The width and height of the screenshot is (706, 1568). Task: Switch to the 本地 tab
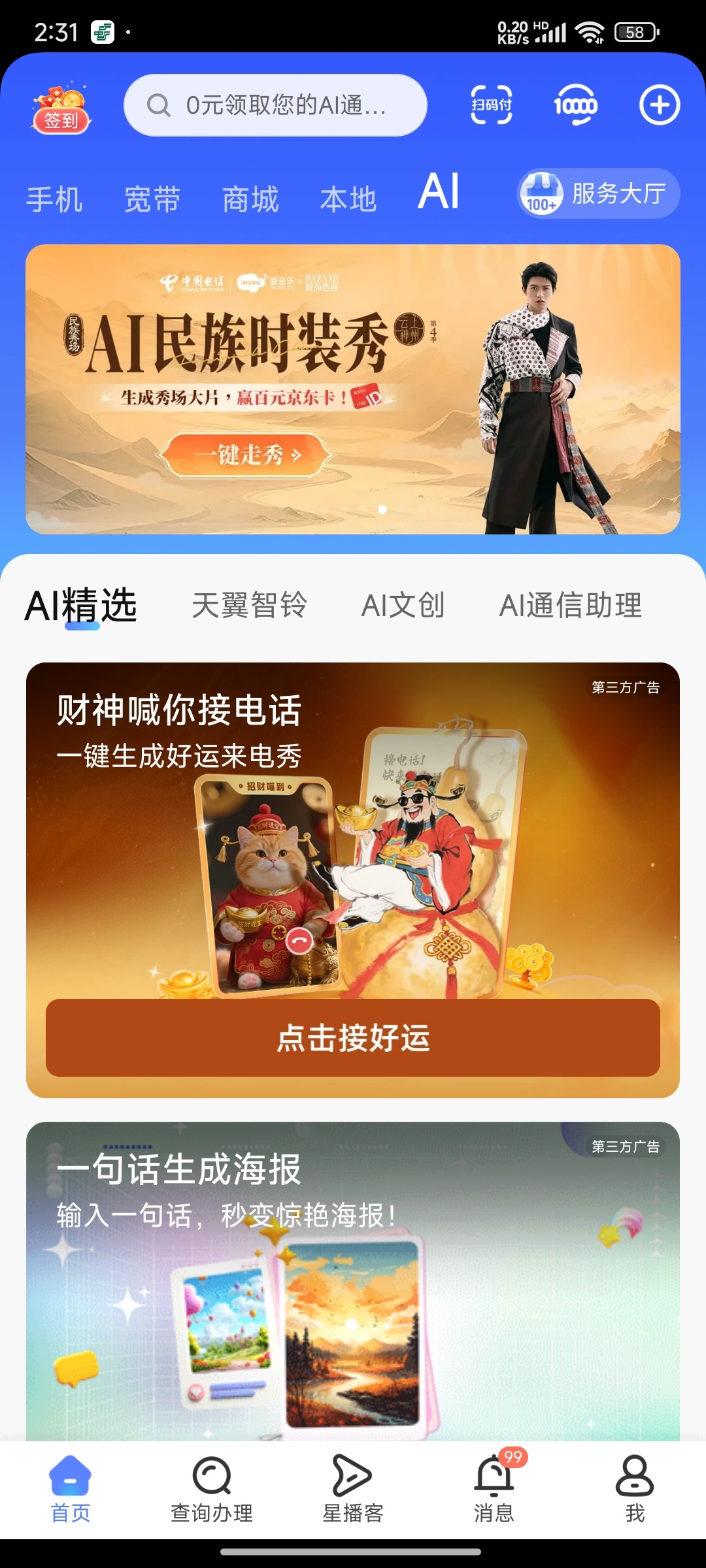tap(348, 199)
